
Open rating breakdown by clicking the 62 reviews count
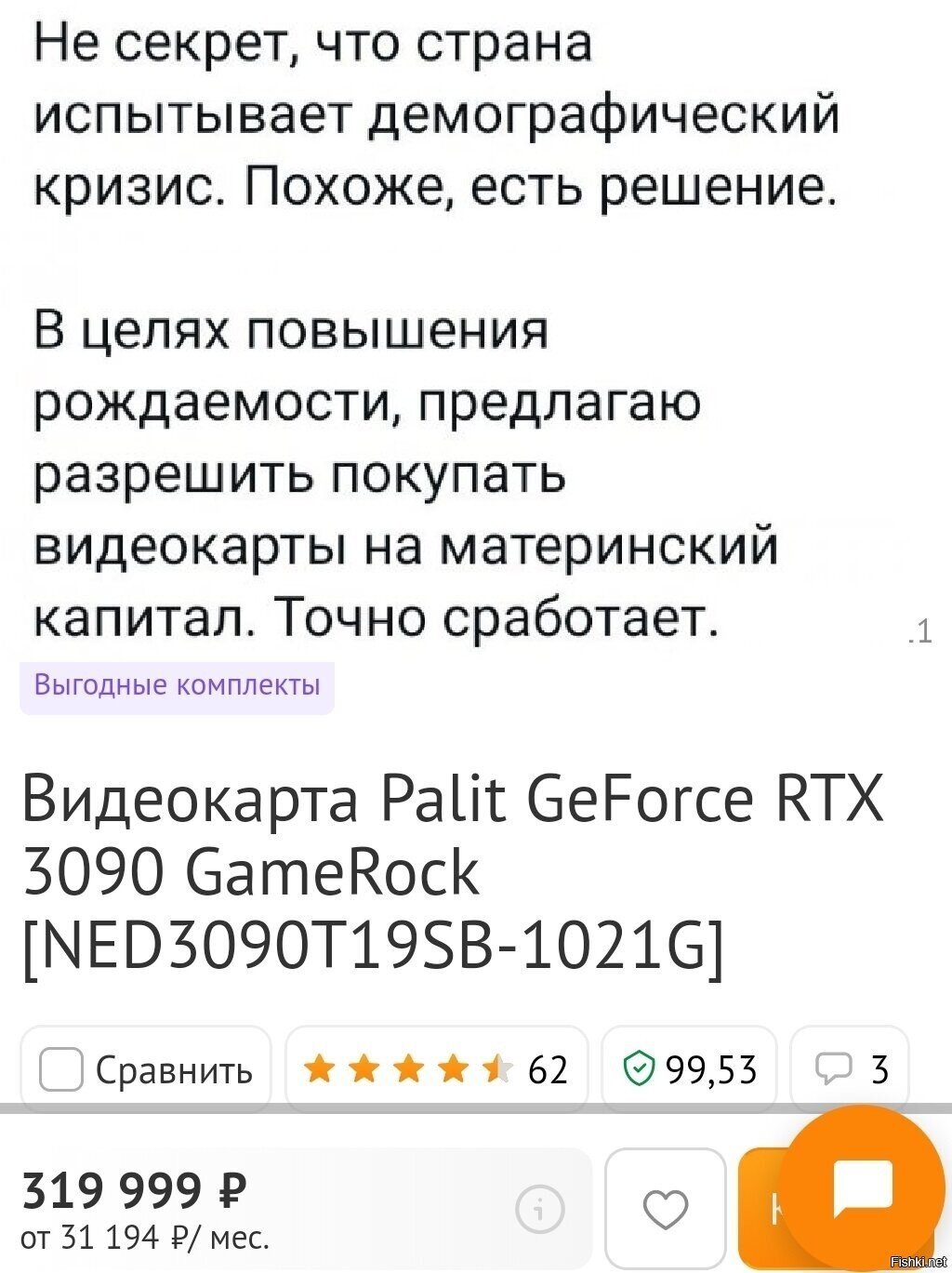tap(549, 1067)
